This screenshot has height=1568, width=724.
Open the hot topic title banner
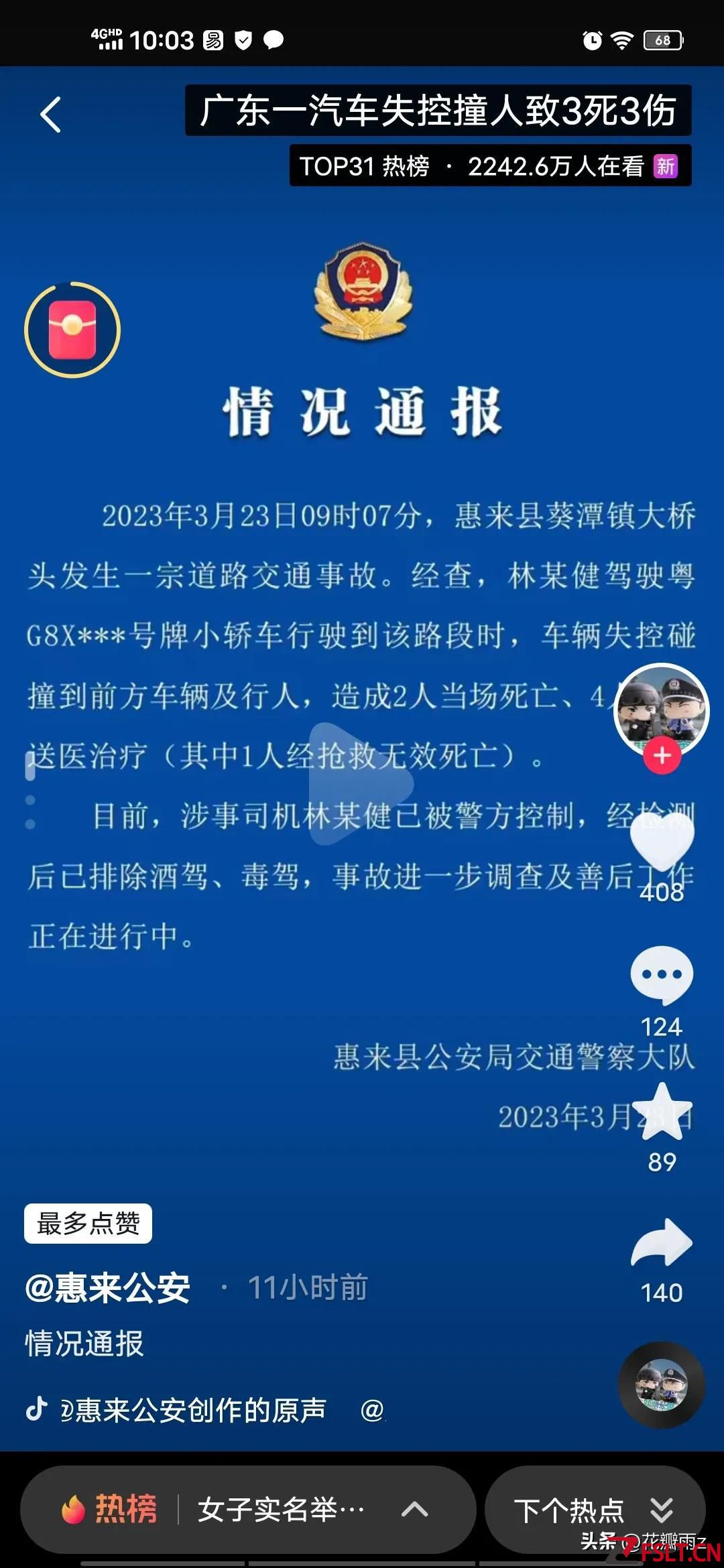coord(438,111)
